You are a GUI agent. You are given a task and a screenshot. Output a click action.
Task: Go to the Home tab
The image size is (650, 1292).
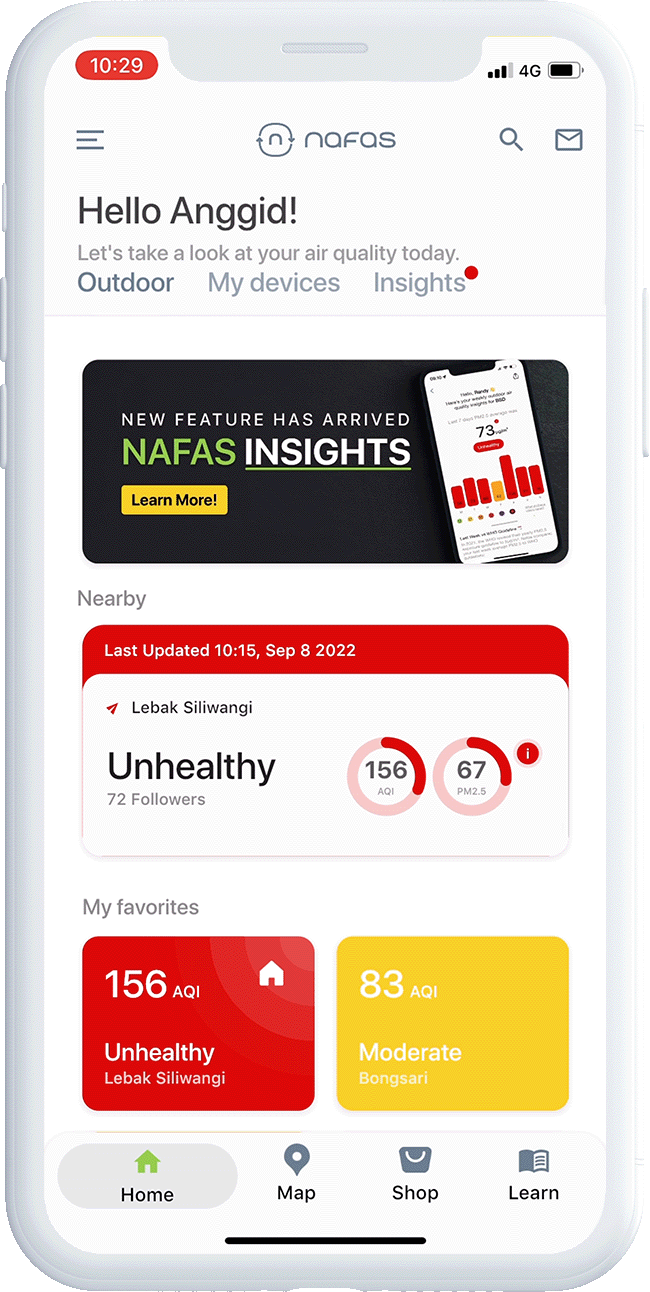tap(147, 1176)
